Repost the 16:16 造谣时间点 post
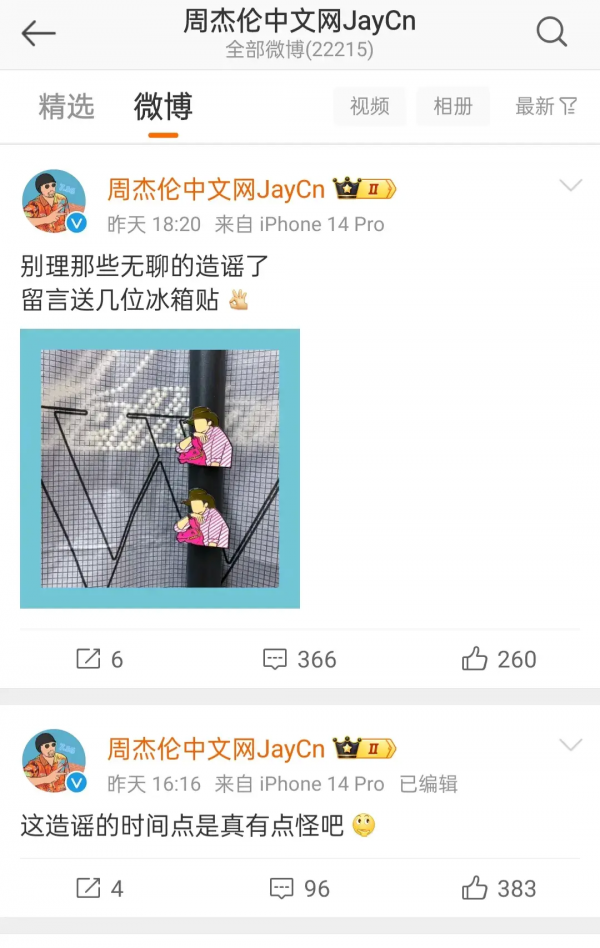The width and height of the screenshot is (600, 948). pyautogui.click(x=99, y=888)
